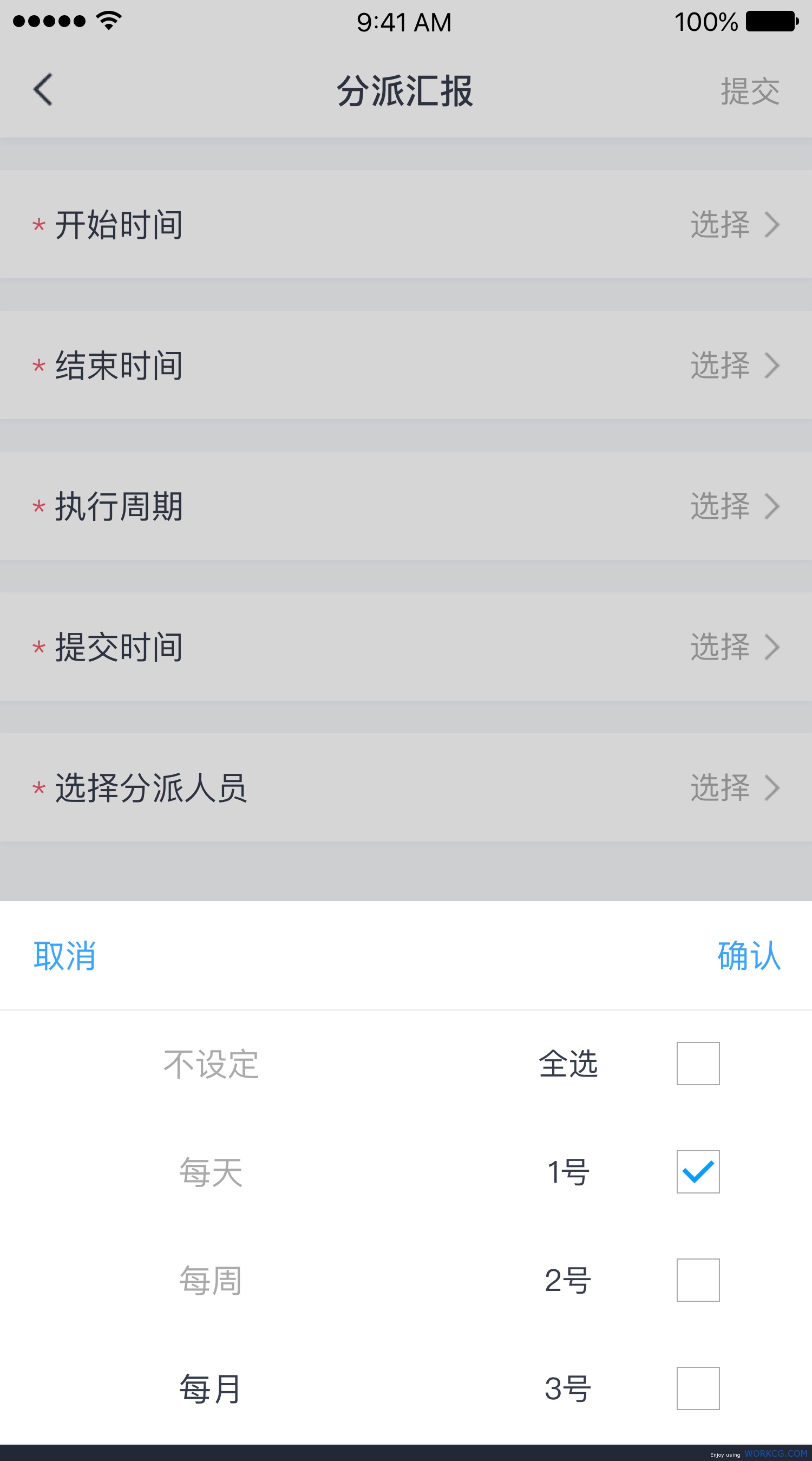Tap 提交 to submit the report

pyautogui.click(x=750, y=91)
